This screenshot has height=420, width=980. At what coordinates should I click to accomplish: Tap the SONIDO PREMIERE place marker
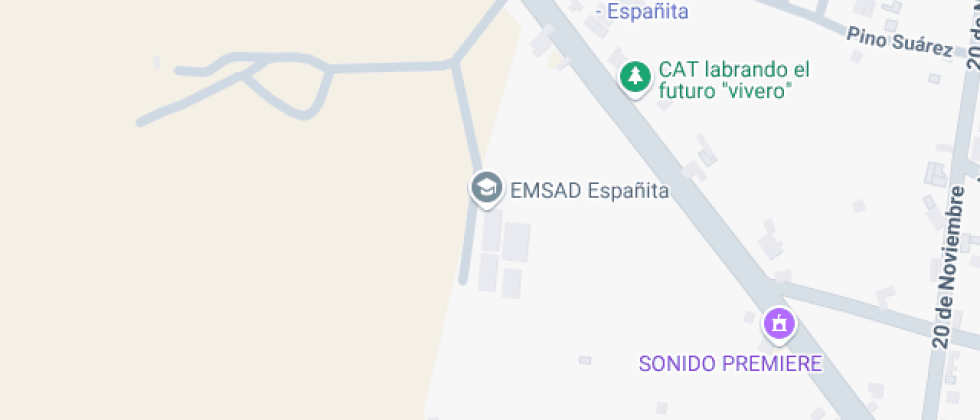(x=779, y=324)
